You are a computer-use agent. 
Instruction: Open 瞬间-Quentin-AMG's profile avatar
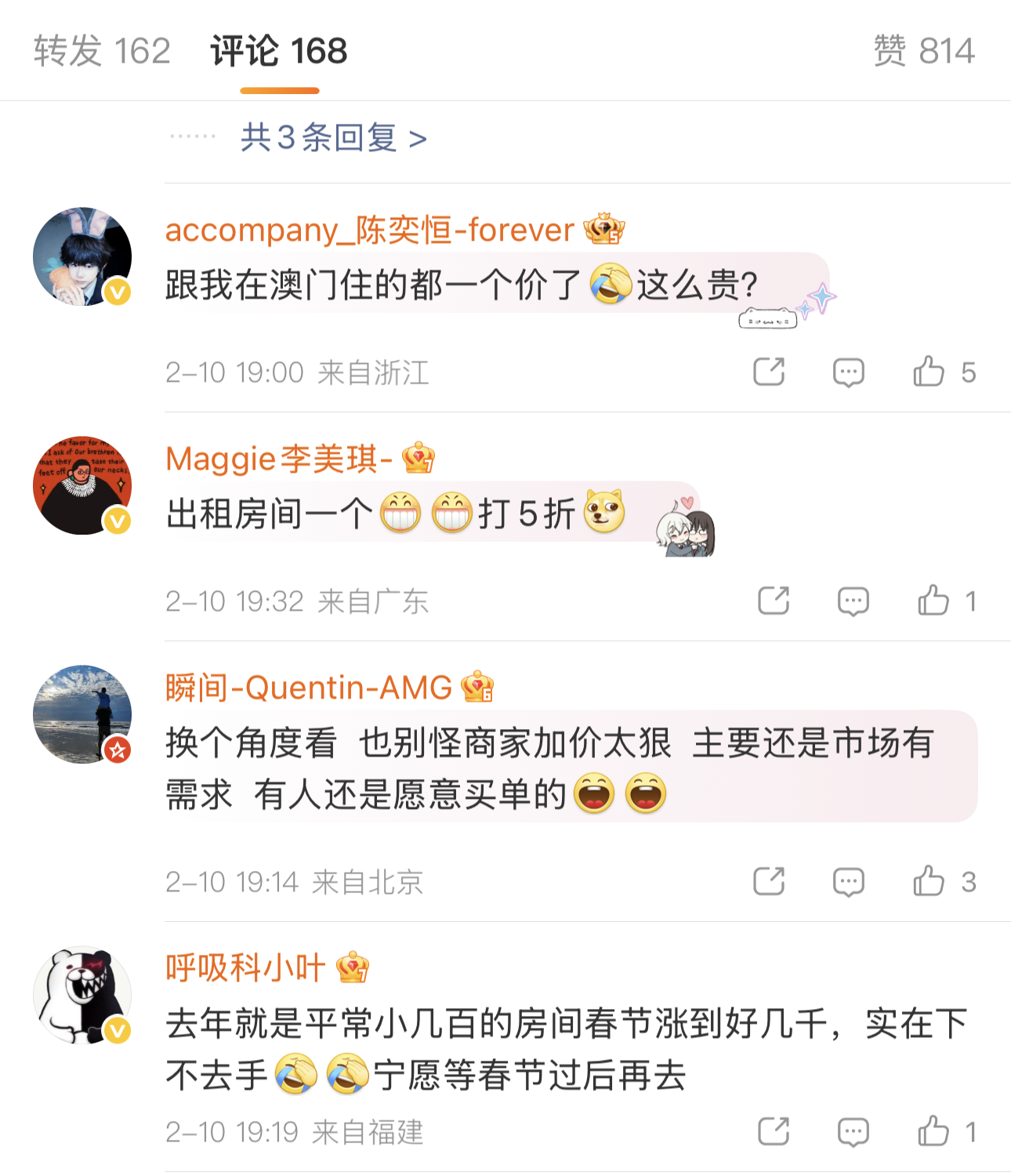(x=82, y=714)
